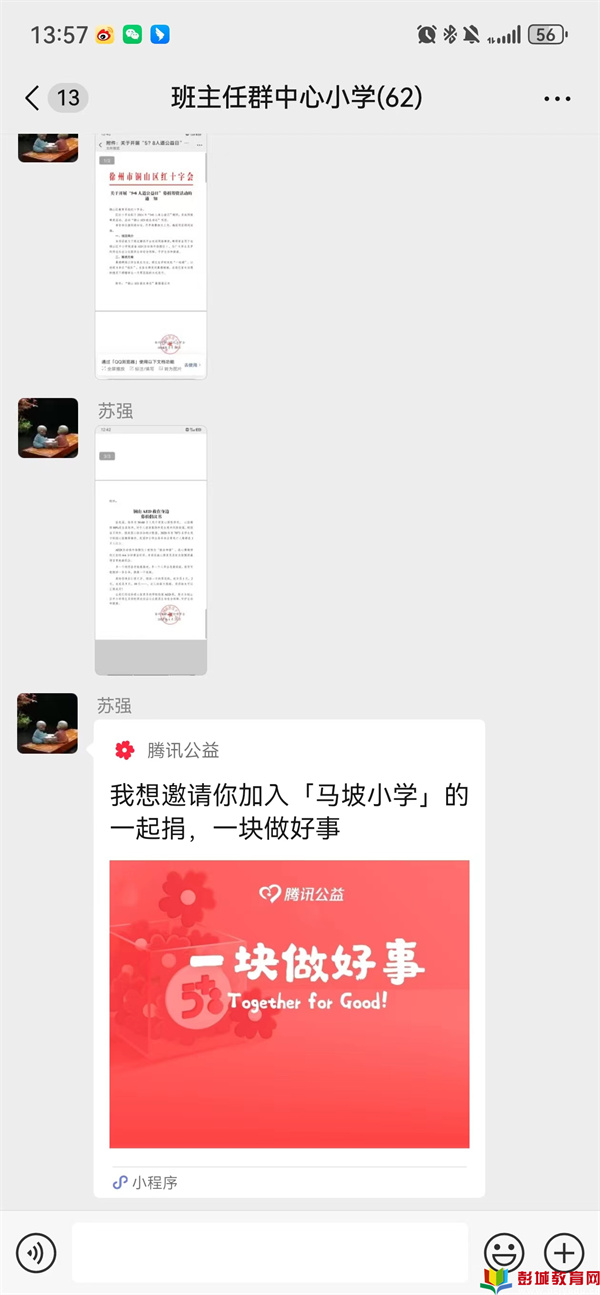Open the group chat overflow menu

(556, 98)
